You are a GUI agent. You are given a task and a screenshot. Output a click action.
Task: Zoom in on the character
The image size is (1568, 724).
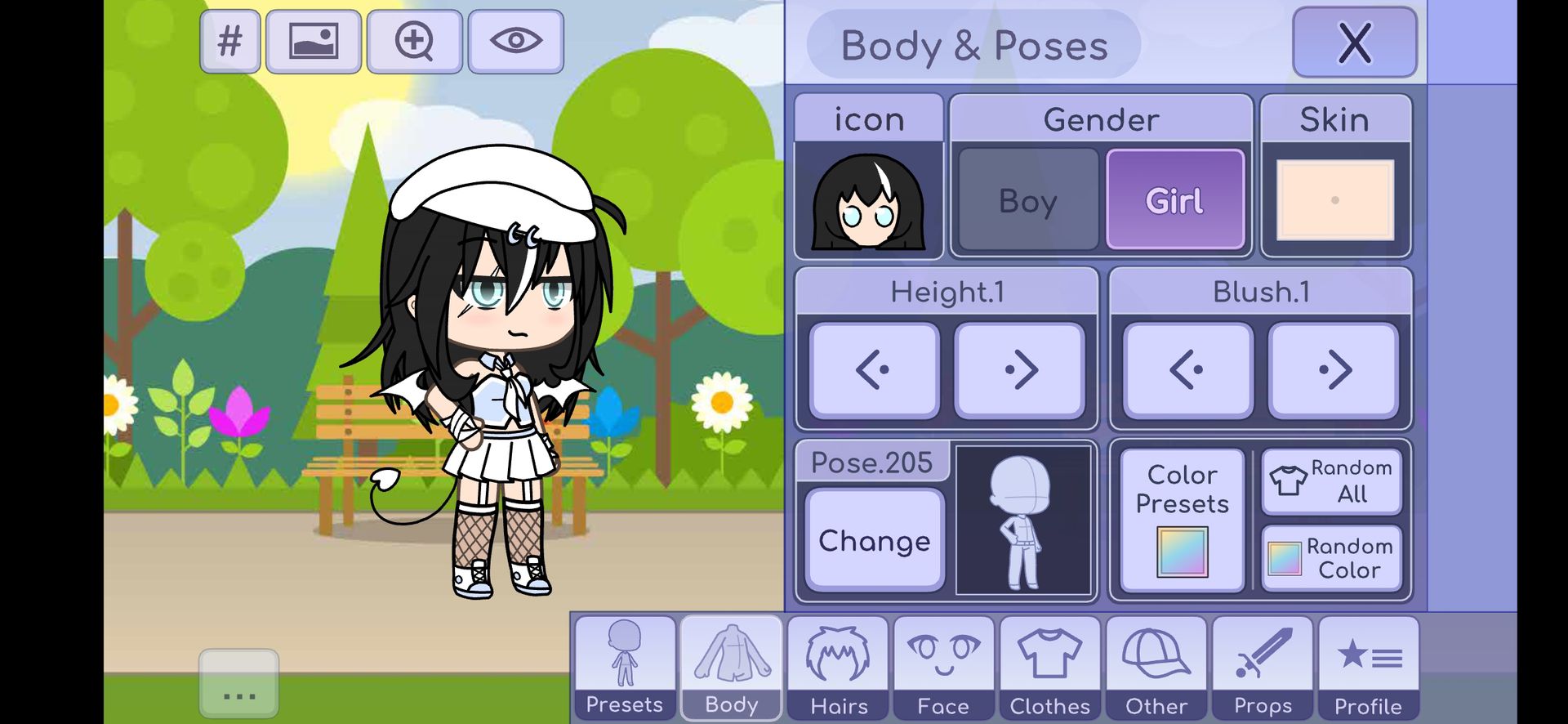pyautogui.click(x=415, y=42)
